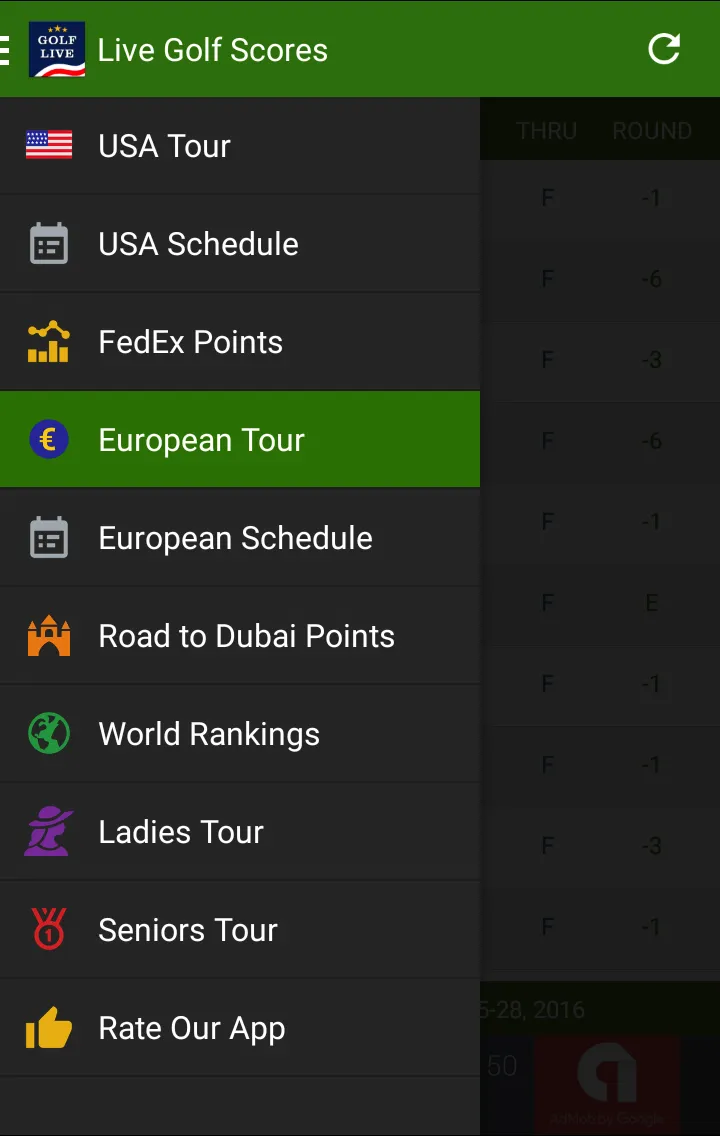Tap the green globe icon for World Rankings
This screenshot has height=1136, width=720.
click(47, 733)
